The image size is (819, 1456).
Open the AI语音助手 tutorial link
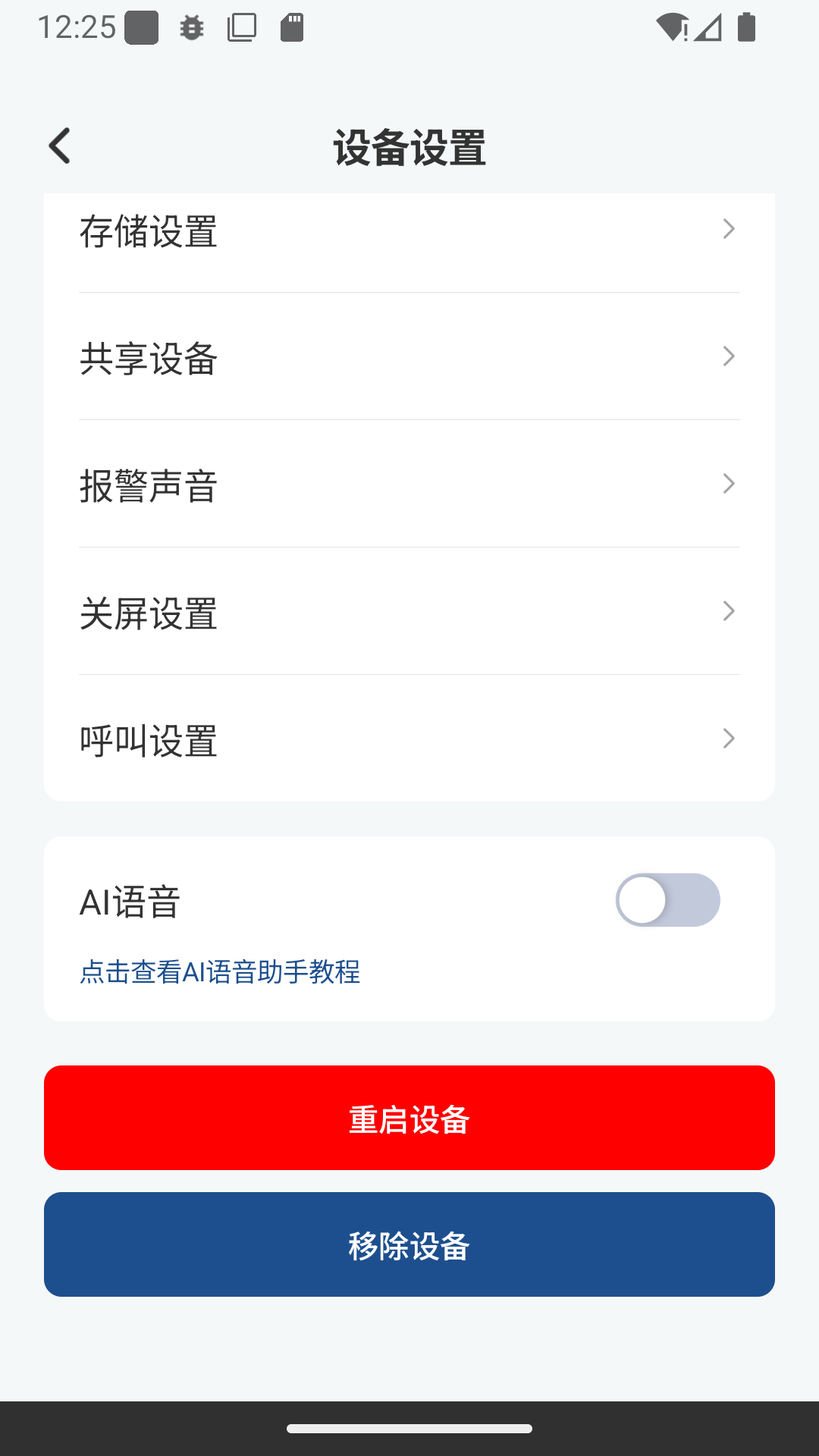221,972
